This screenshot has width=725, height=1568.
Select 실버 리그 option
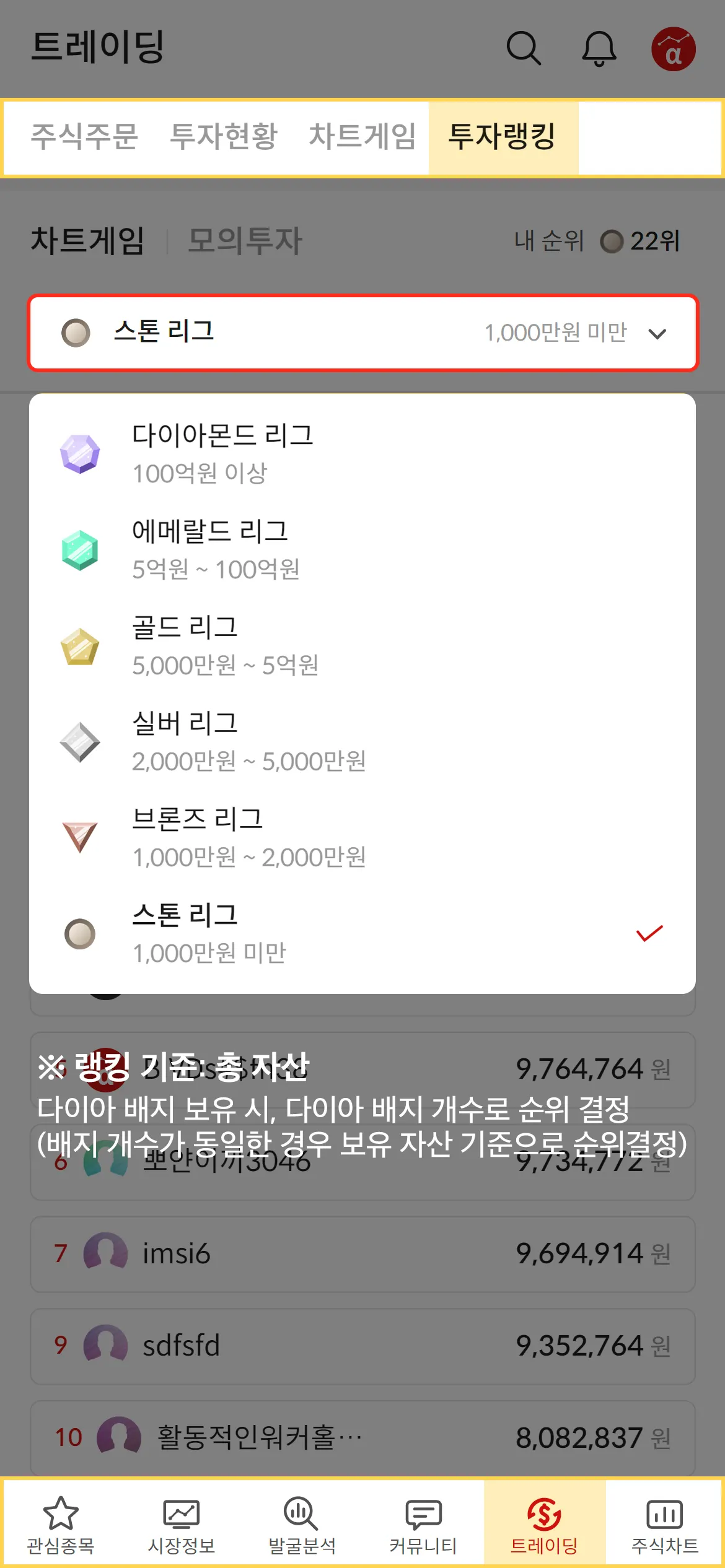tap(362, 742)
